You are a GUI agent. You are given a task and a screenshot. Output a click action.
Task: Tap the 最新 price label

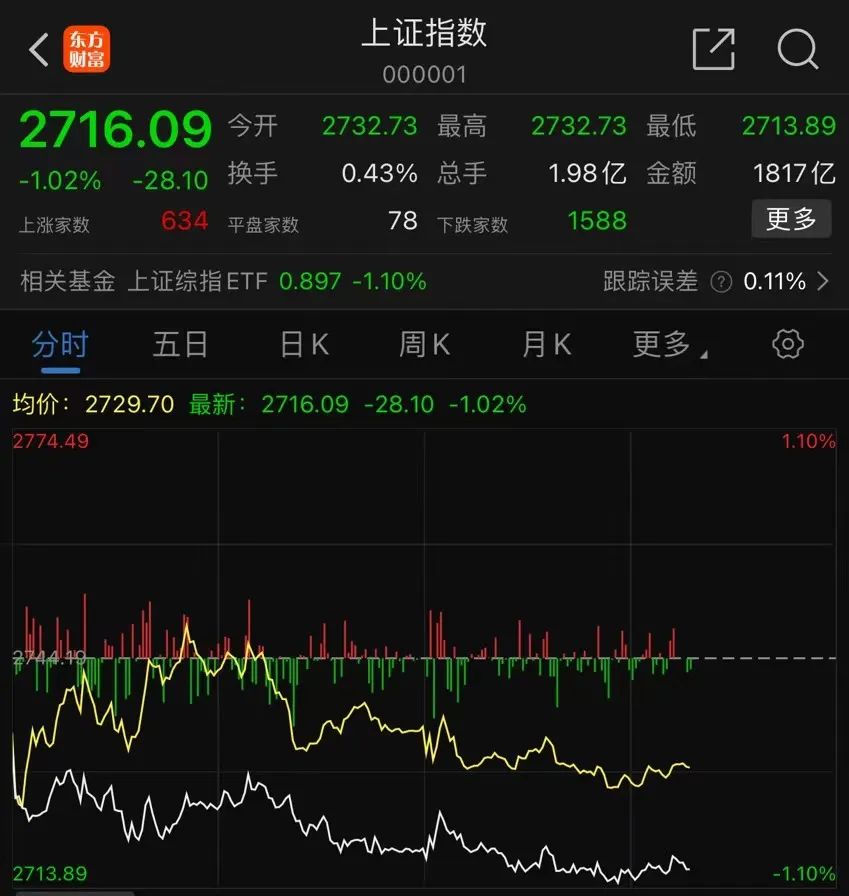219,405
